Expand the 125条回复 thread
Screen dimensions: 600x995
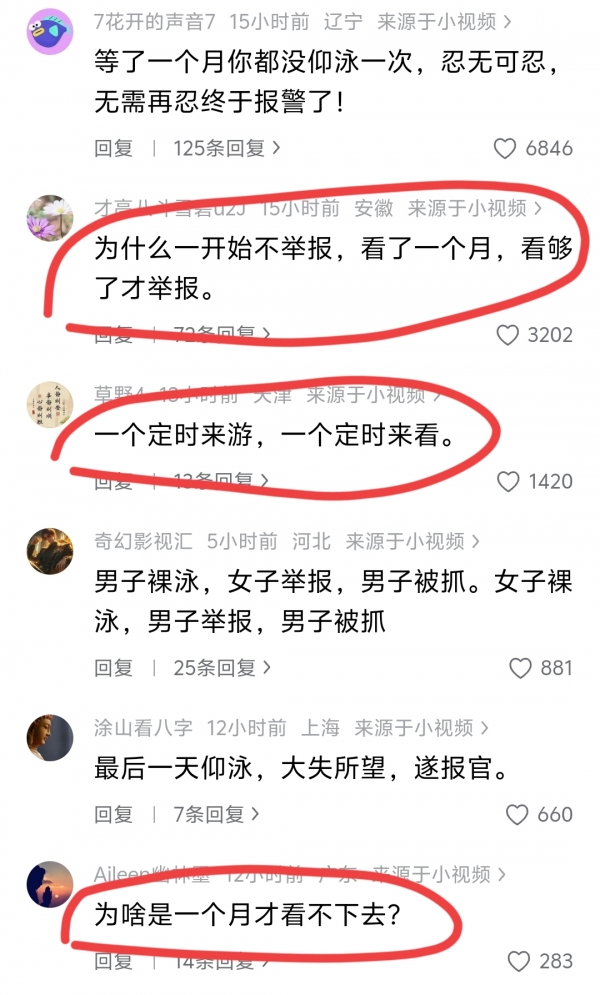tap(227, 149)
